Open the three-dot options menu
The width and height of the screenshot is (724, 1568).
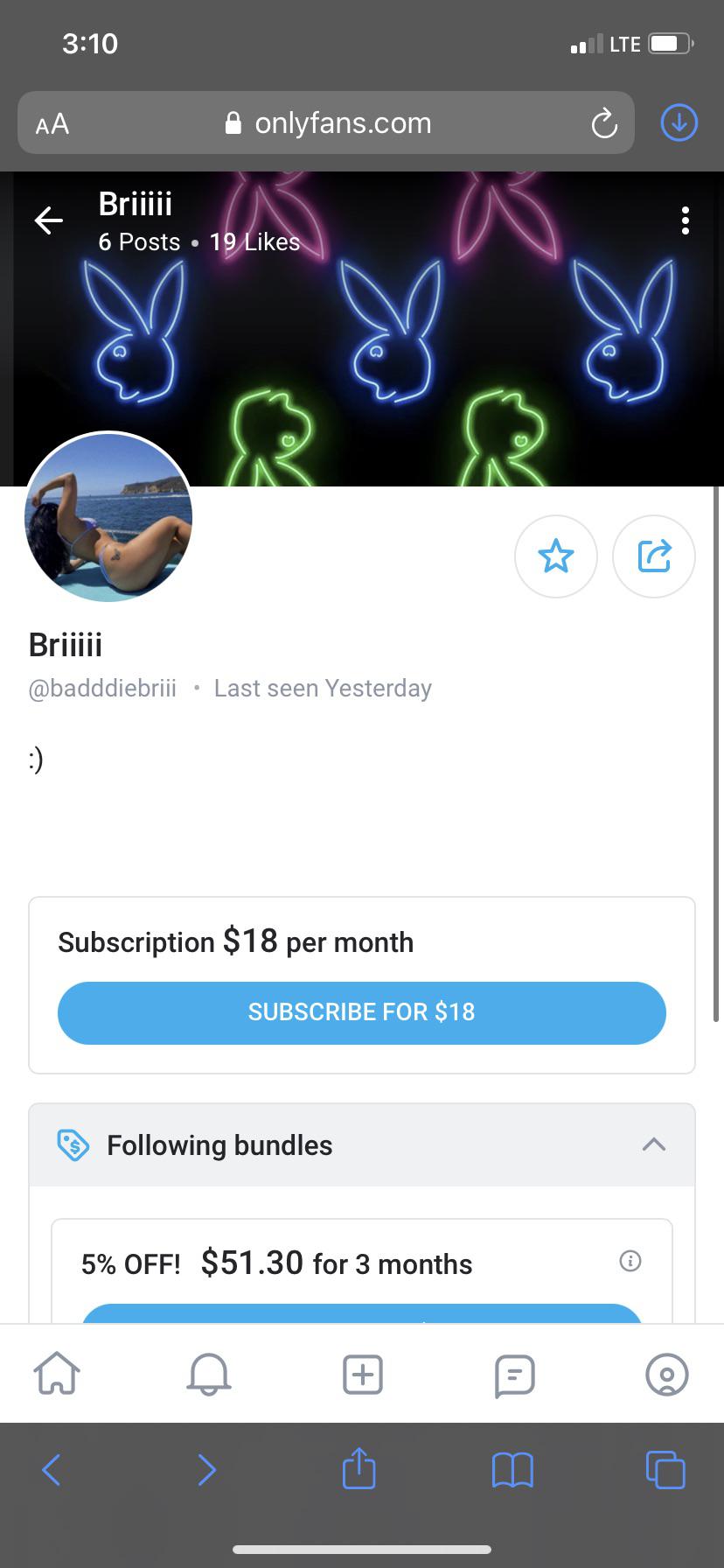685,220
